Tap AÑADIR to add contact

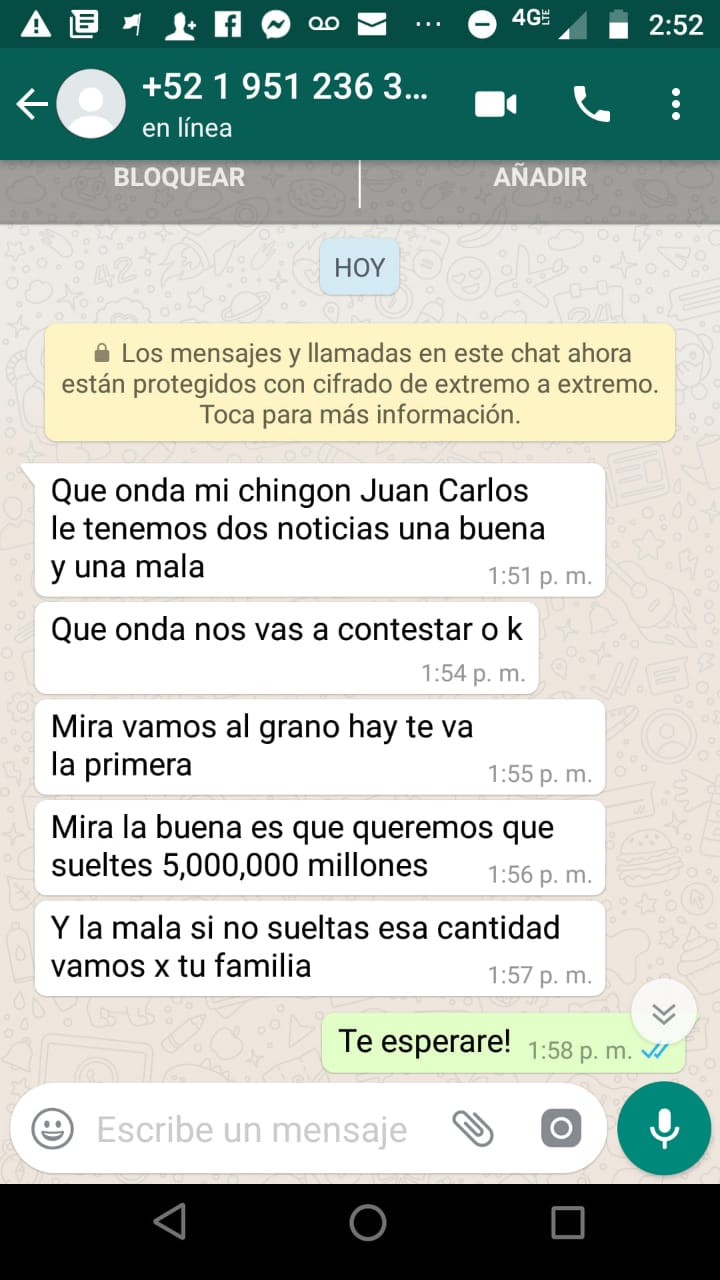pos(540,178)
